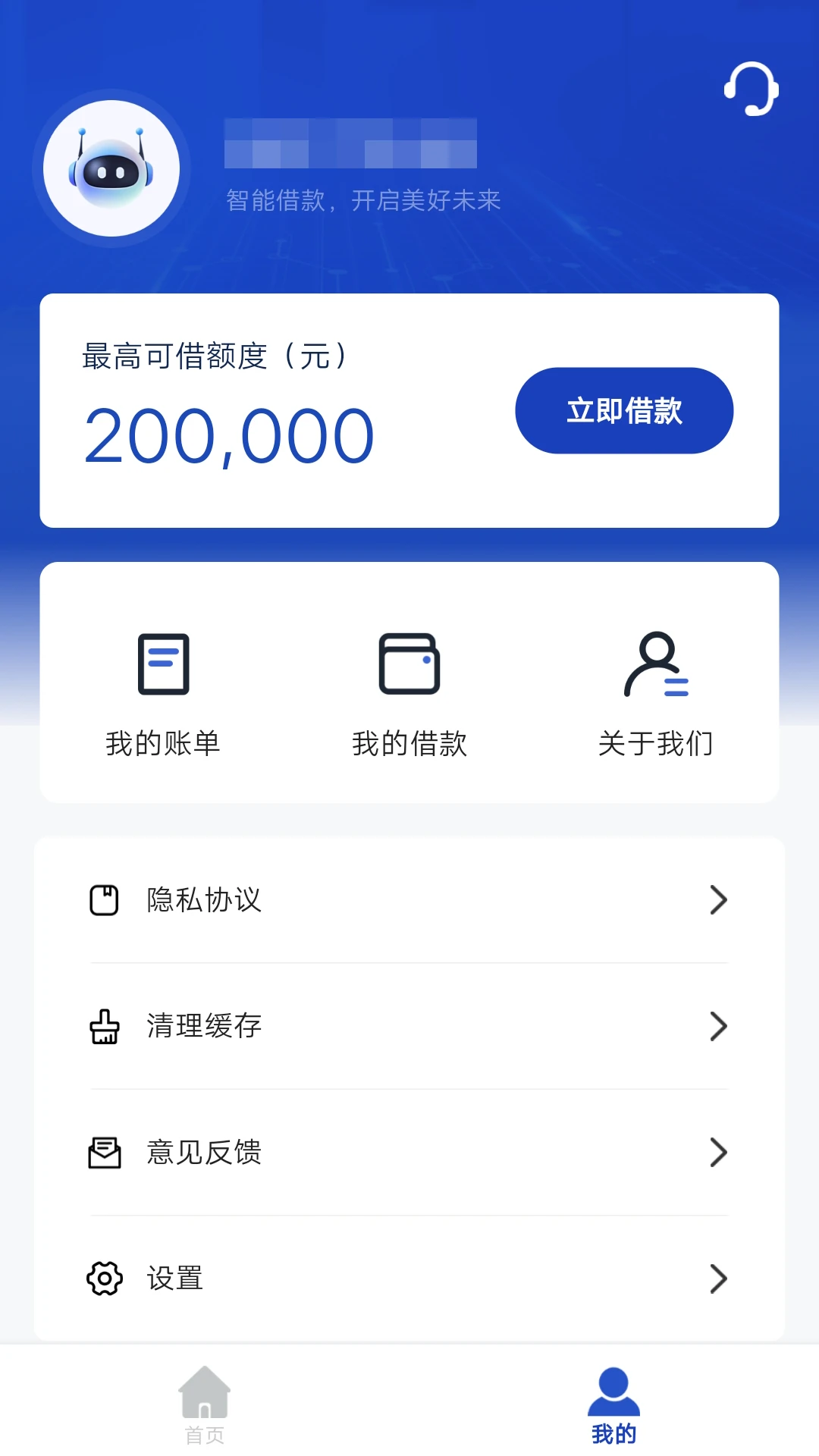
Task: Expand the 意见反馈 row chevron
Action: click(x=718, y=1153)
